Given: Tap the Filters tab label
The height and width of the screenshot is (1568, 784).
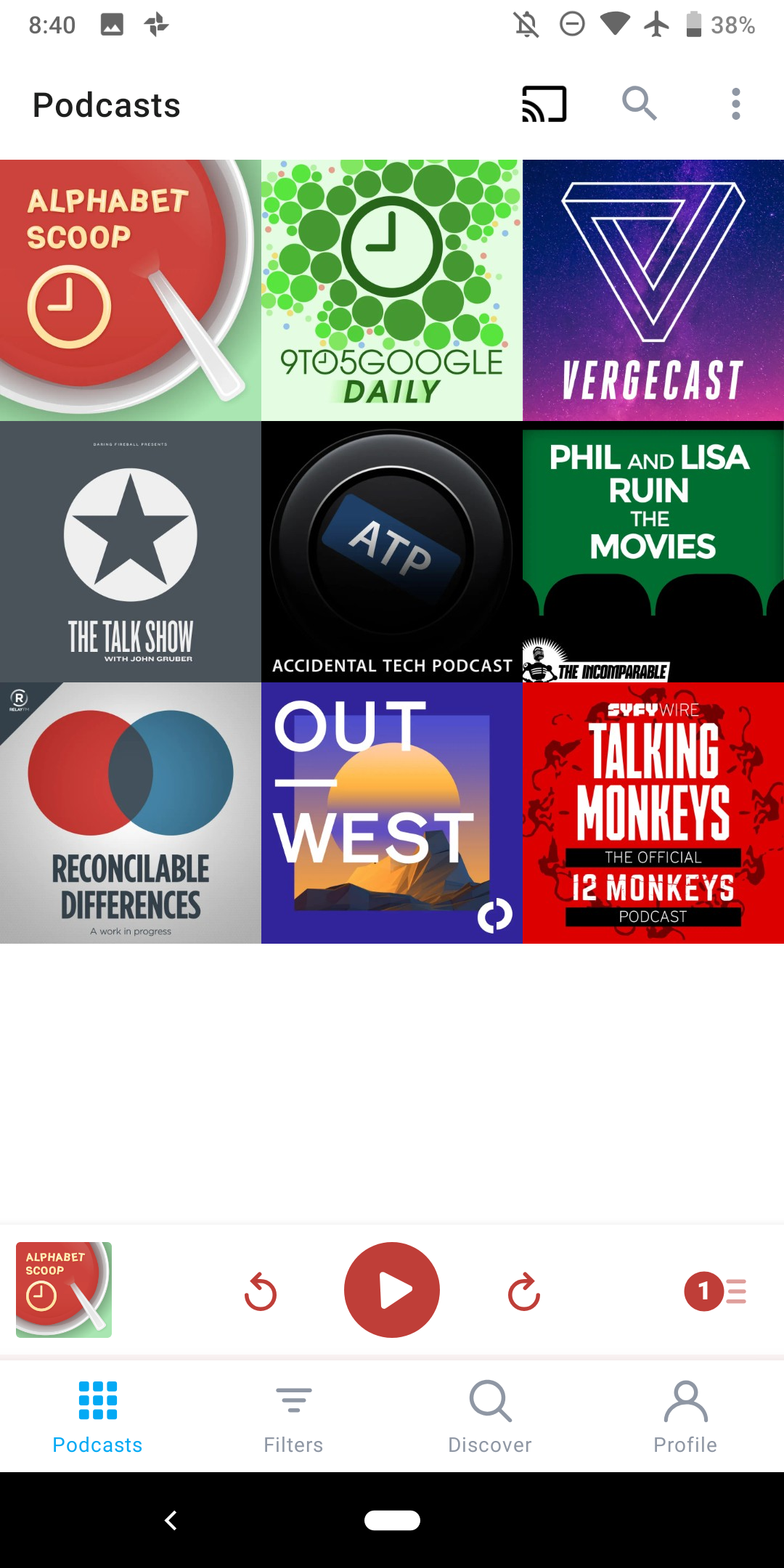Looking at the screenshot, I should pyautogui.click(x=293, y=1445).
